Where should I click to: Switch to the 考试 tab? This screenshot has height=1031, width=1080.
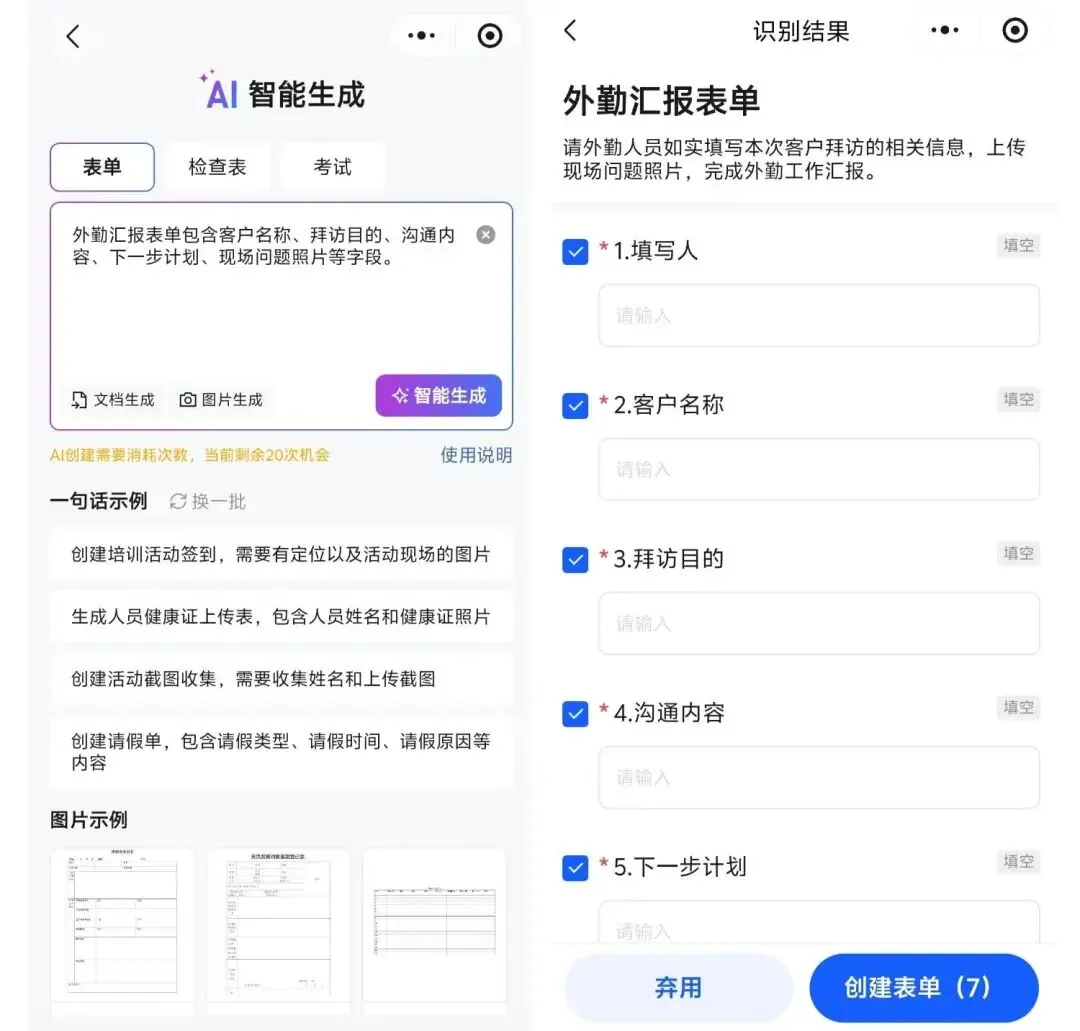click(333, 167)
